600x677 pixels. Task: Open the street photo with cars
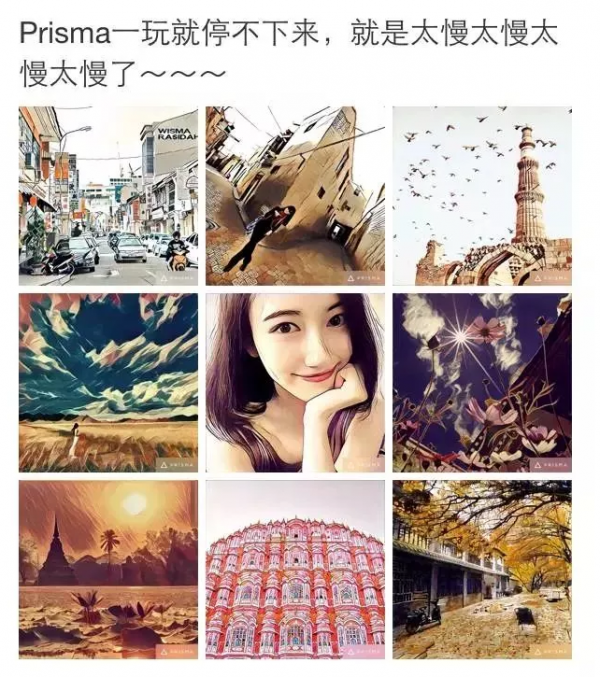(x=108, y=195)
